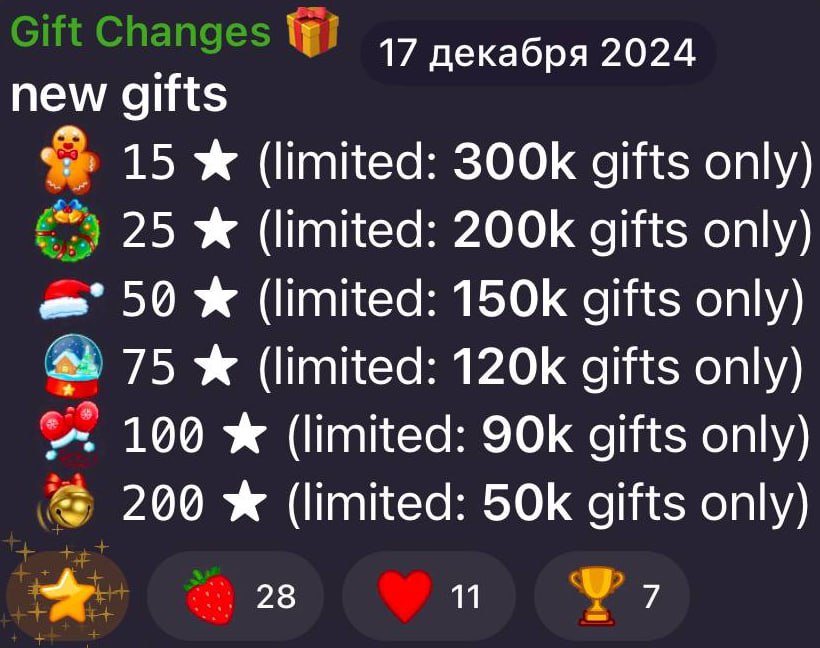React with the red heart
Image resolution: width=820 pixels, height=648 pixels.
point(428,597)
